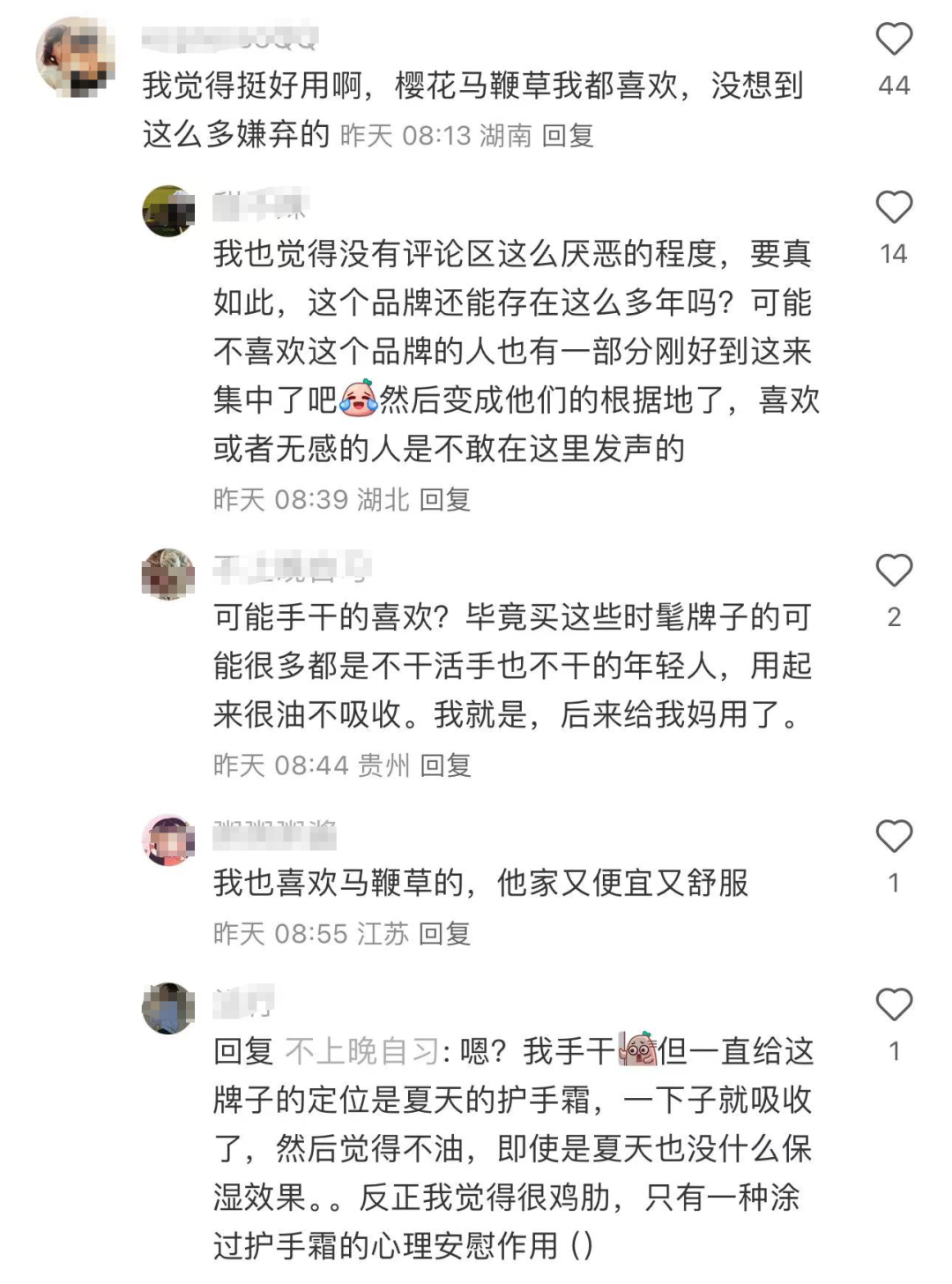Open avatar of the Guizhou commenter
The image size is (952, 1284).
167,574
